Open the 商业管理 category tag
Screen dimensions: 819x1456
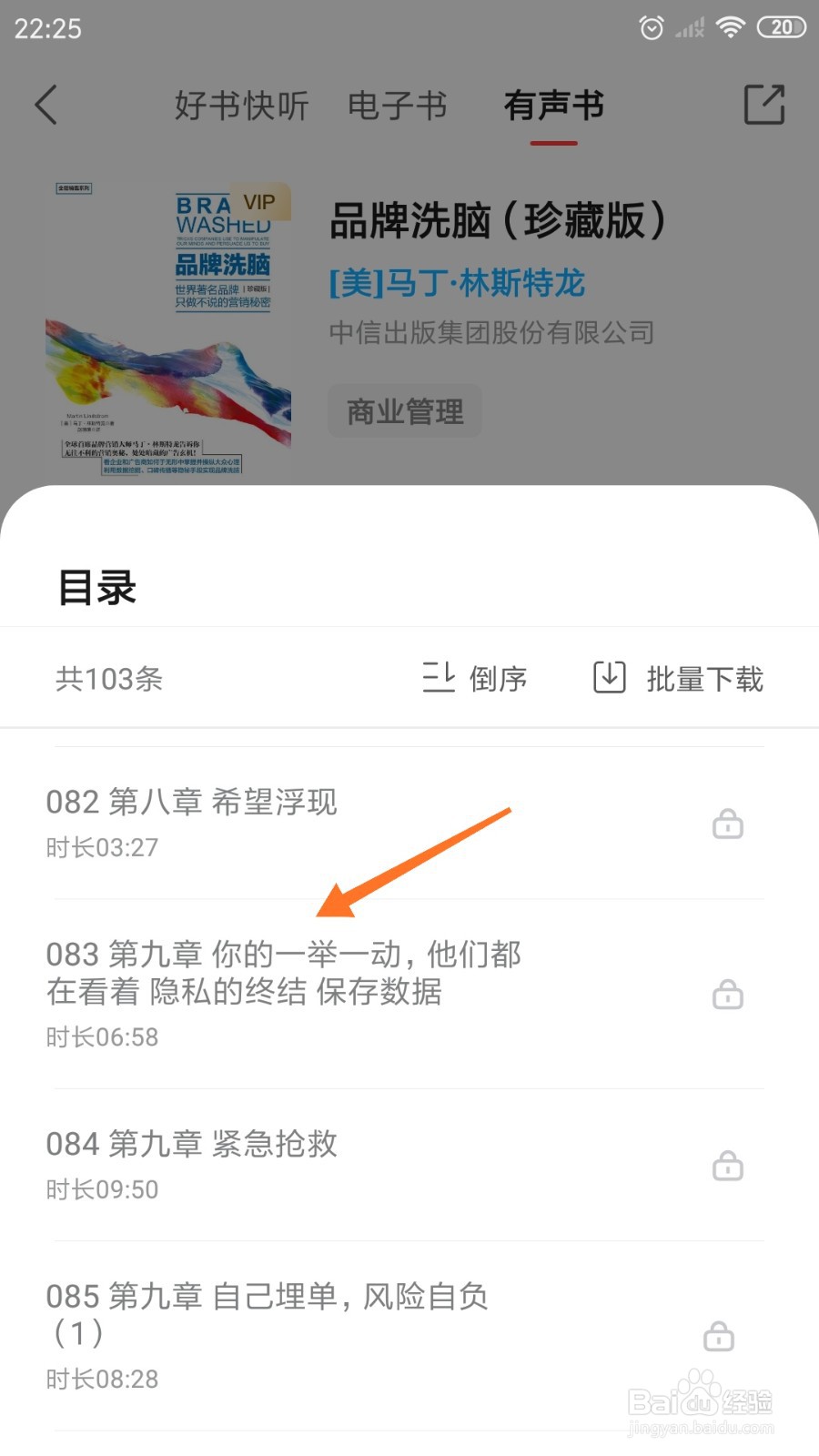point(404,411)
